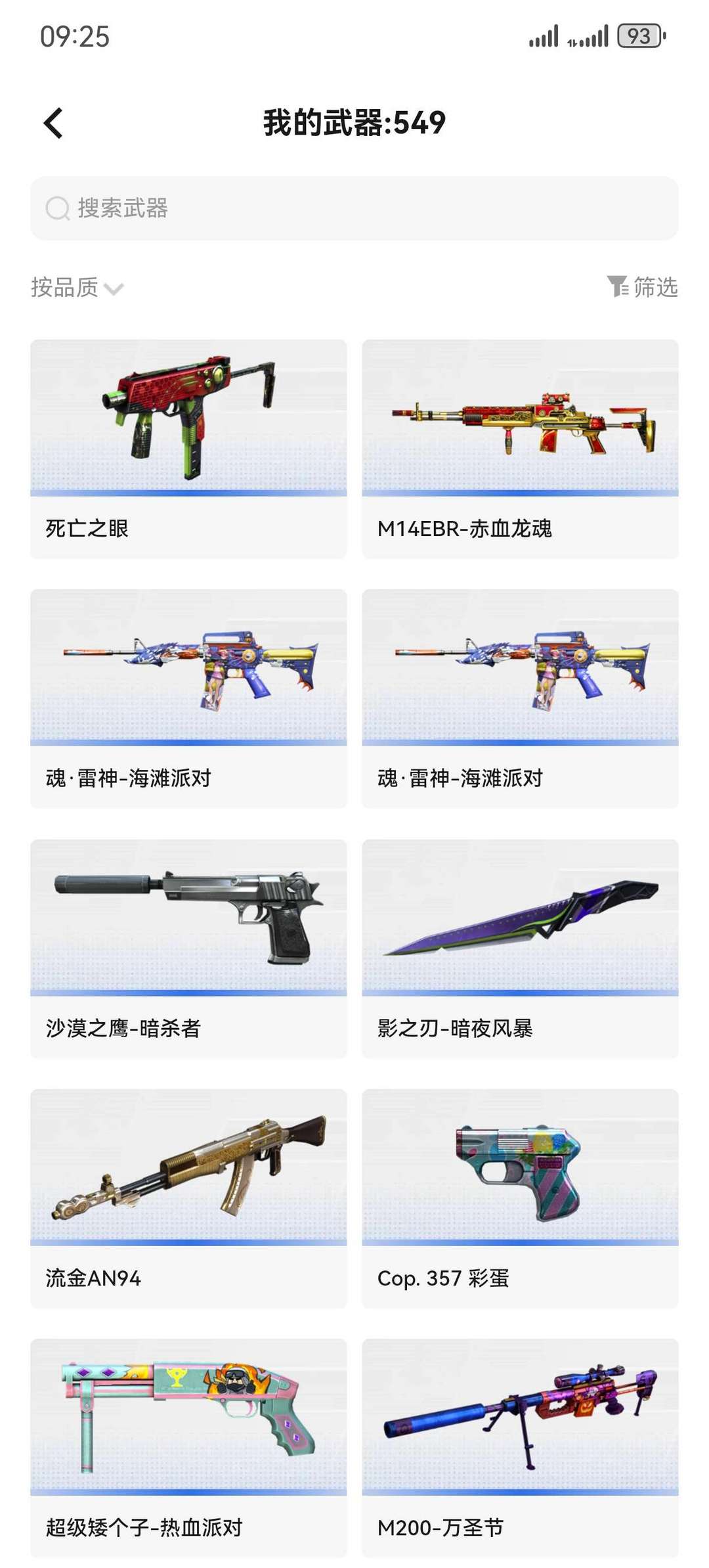Tap the back arrow icon
709x1568 pixels.
coord(54,122)
